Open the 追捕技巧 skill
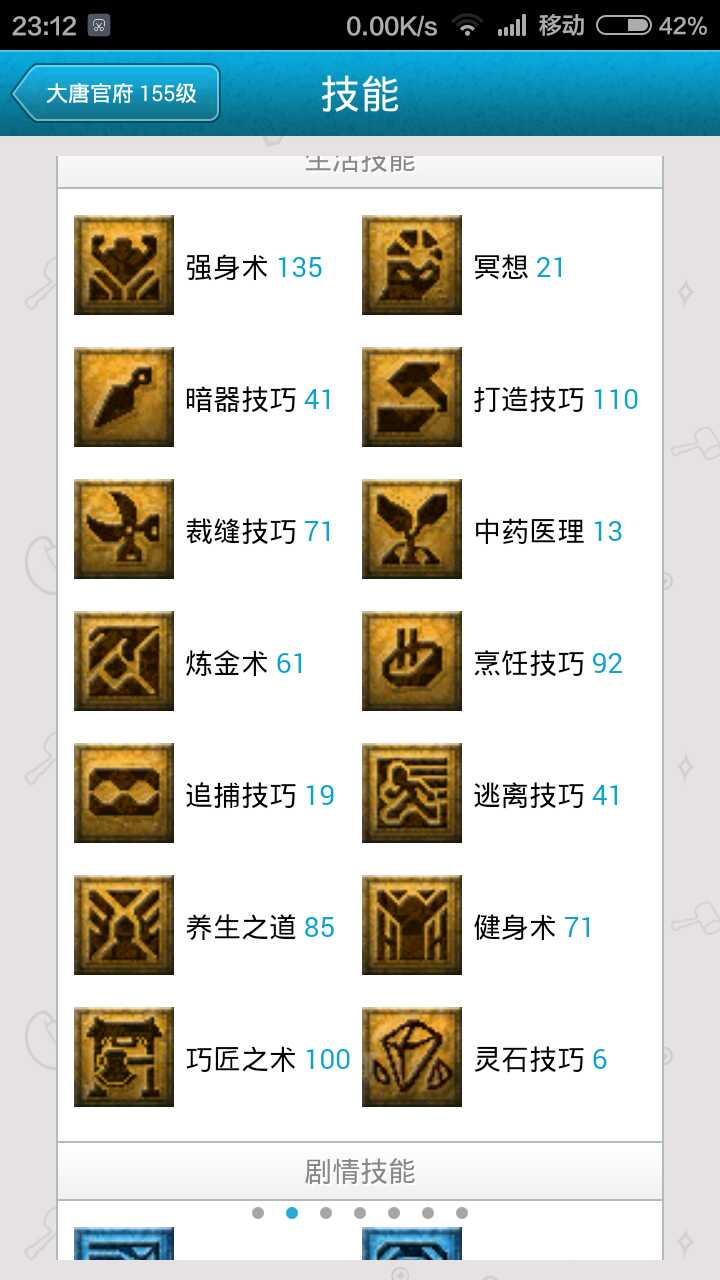This screenshot has width=720, height=1280. [124, 794]
